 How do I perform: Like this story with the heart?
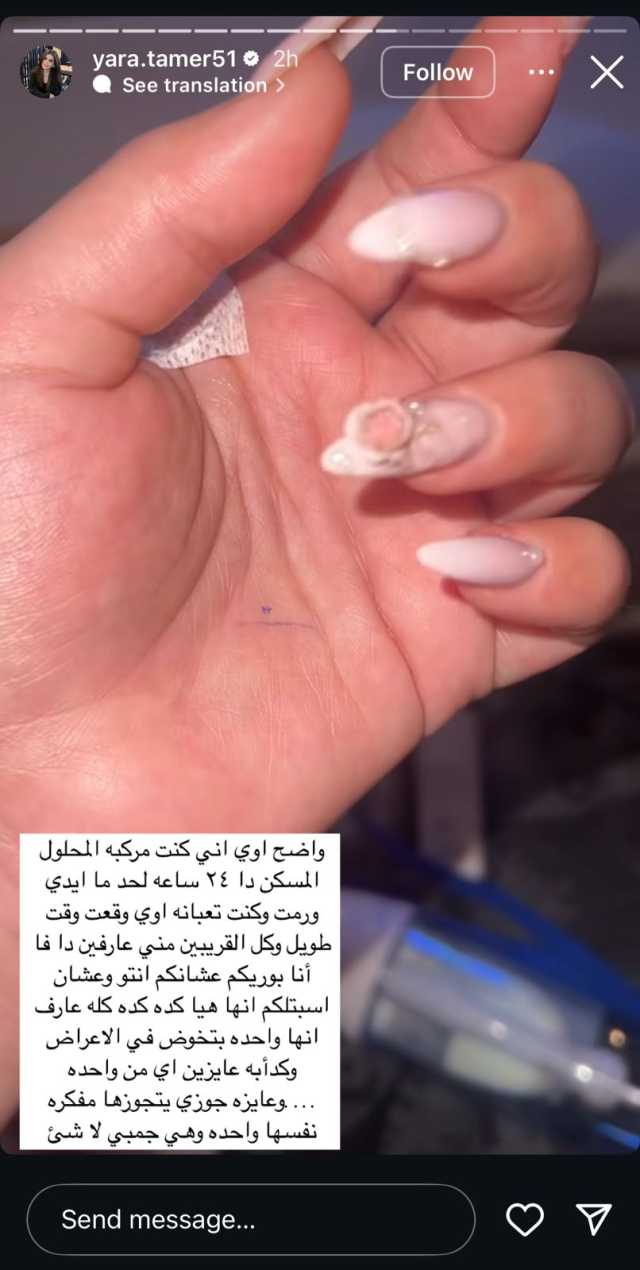coord(524,1219)
